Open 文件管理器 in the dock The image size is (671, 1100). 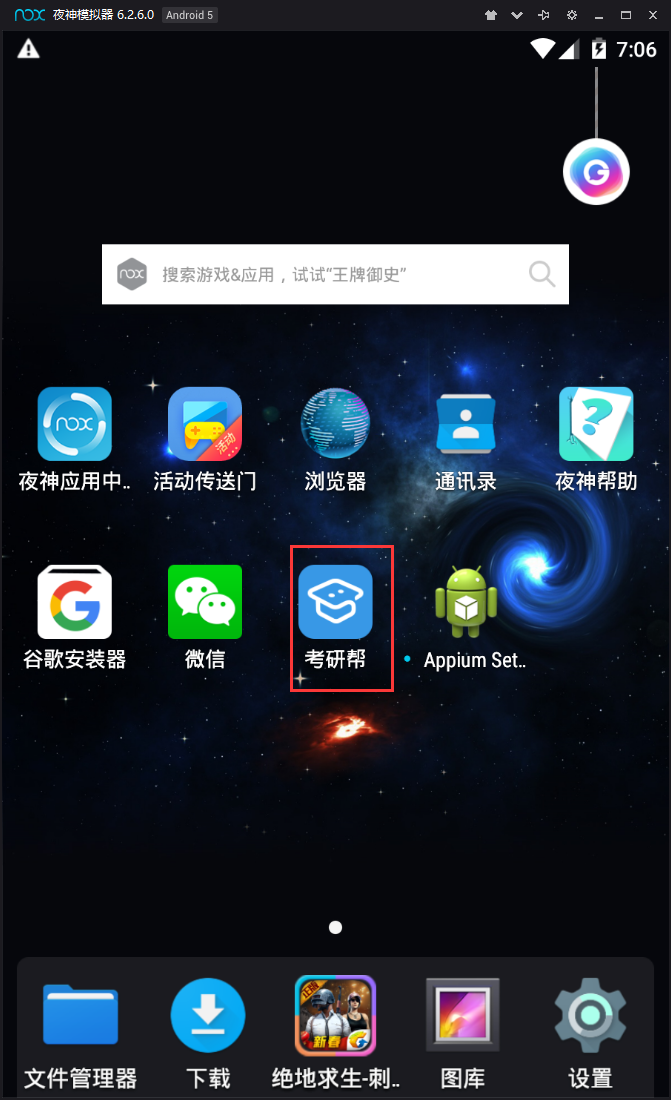pyautogui.click(x=80, y=1015)
